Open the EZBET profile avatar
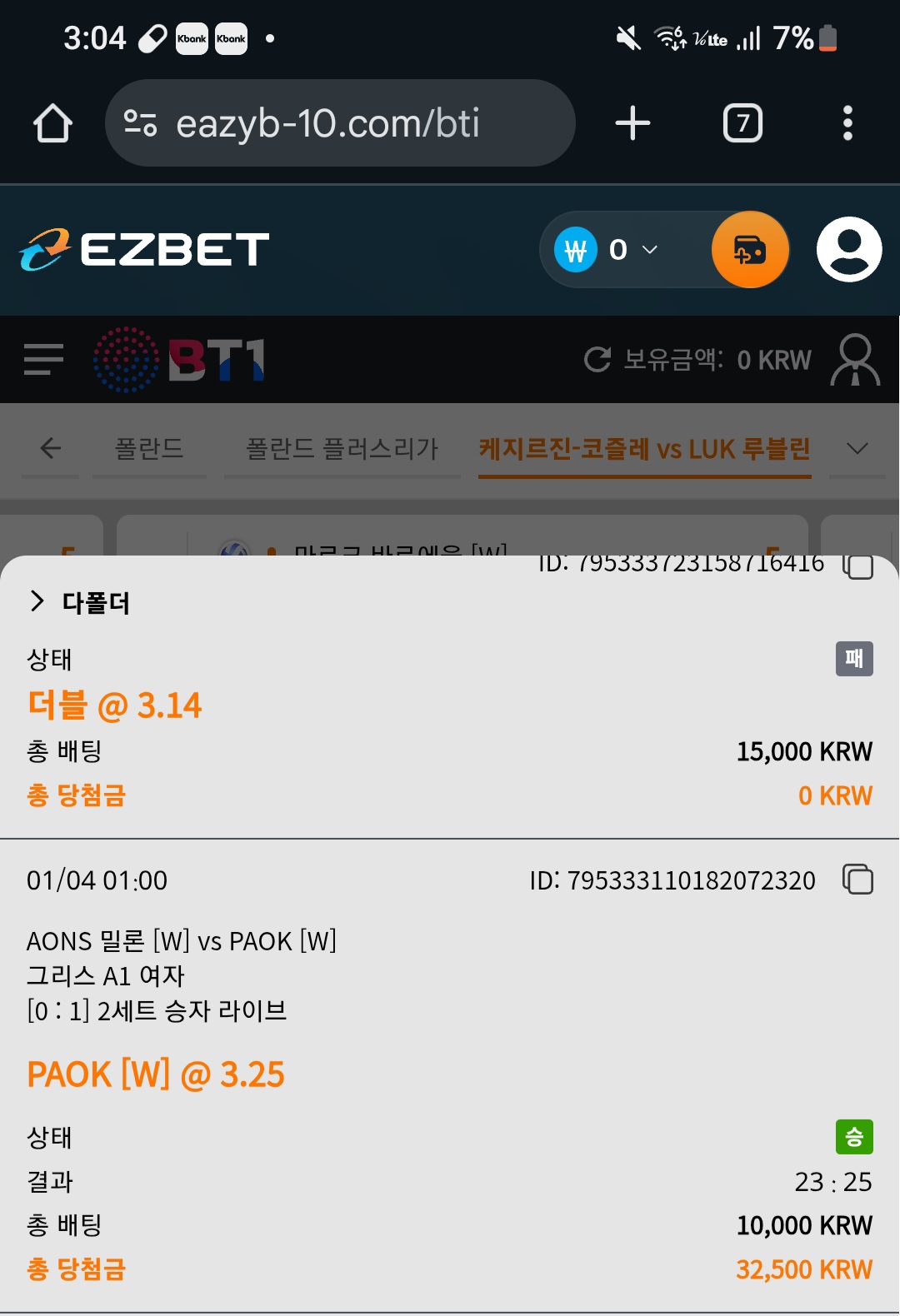This screenshot has width=900, height=1316. click(849, 249)
